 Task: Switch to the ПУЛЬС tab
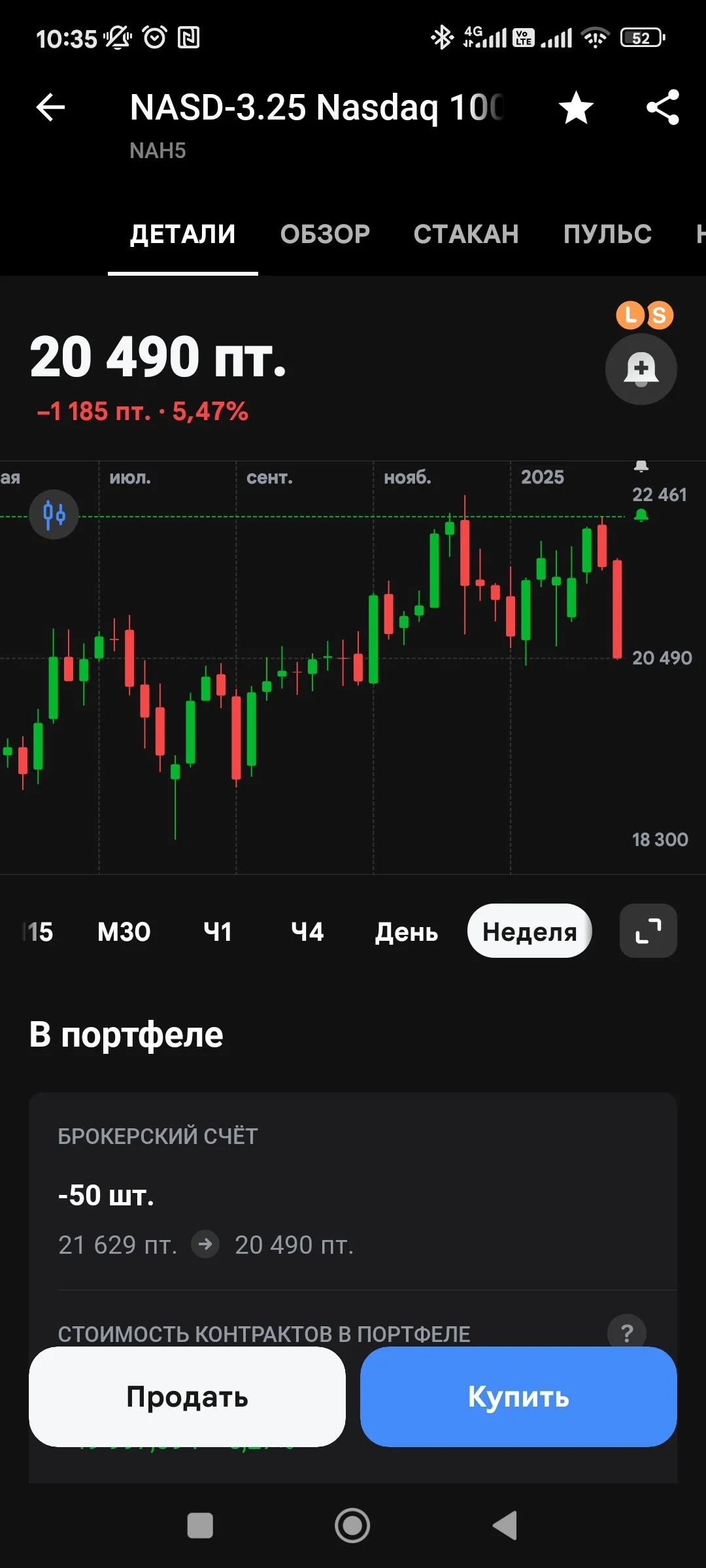pos(607,234)
